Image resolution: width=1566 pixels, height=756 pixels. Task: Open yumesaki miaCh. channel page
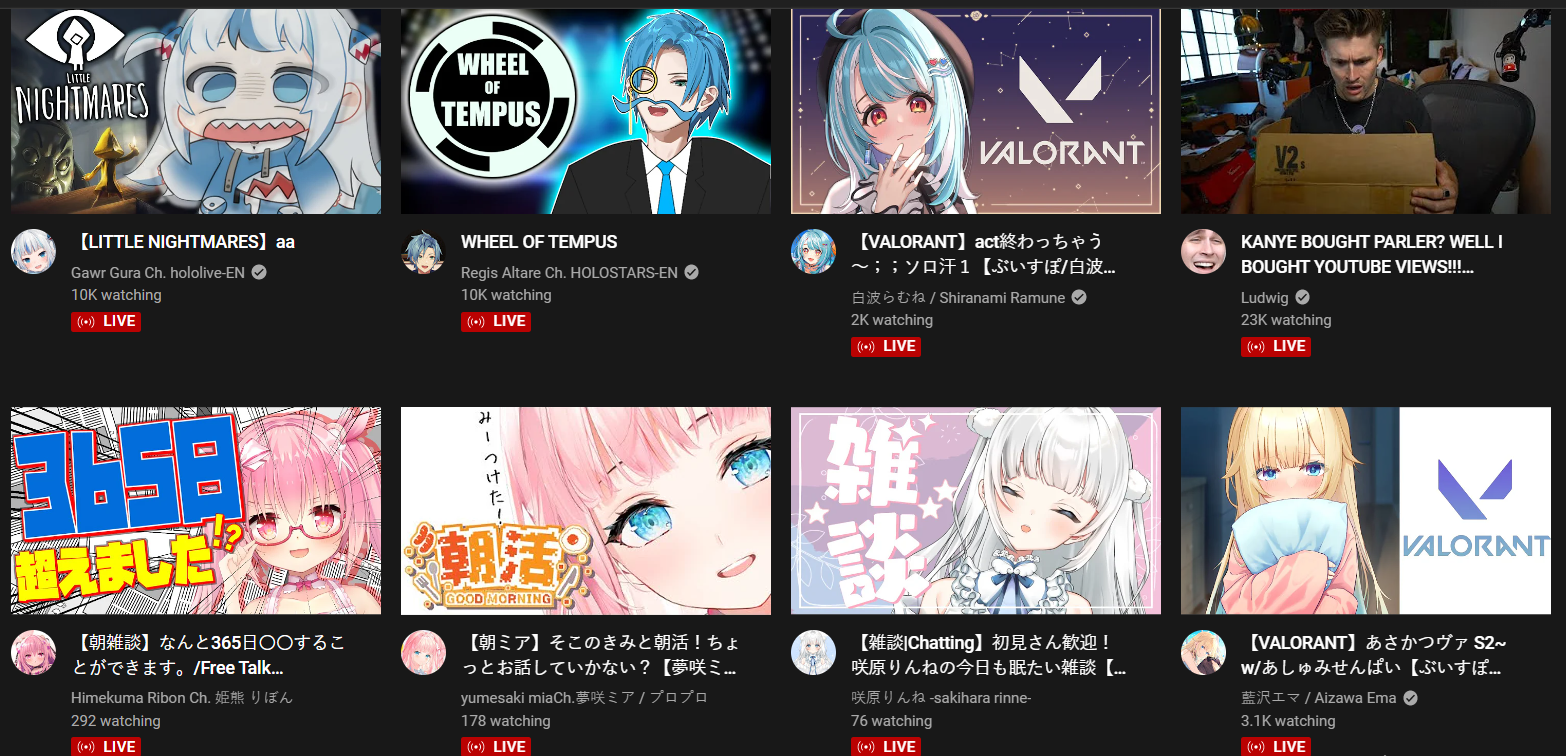click(583, 697)
